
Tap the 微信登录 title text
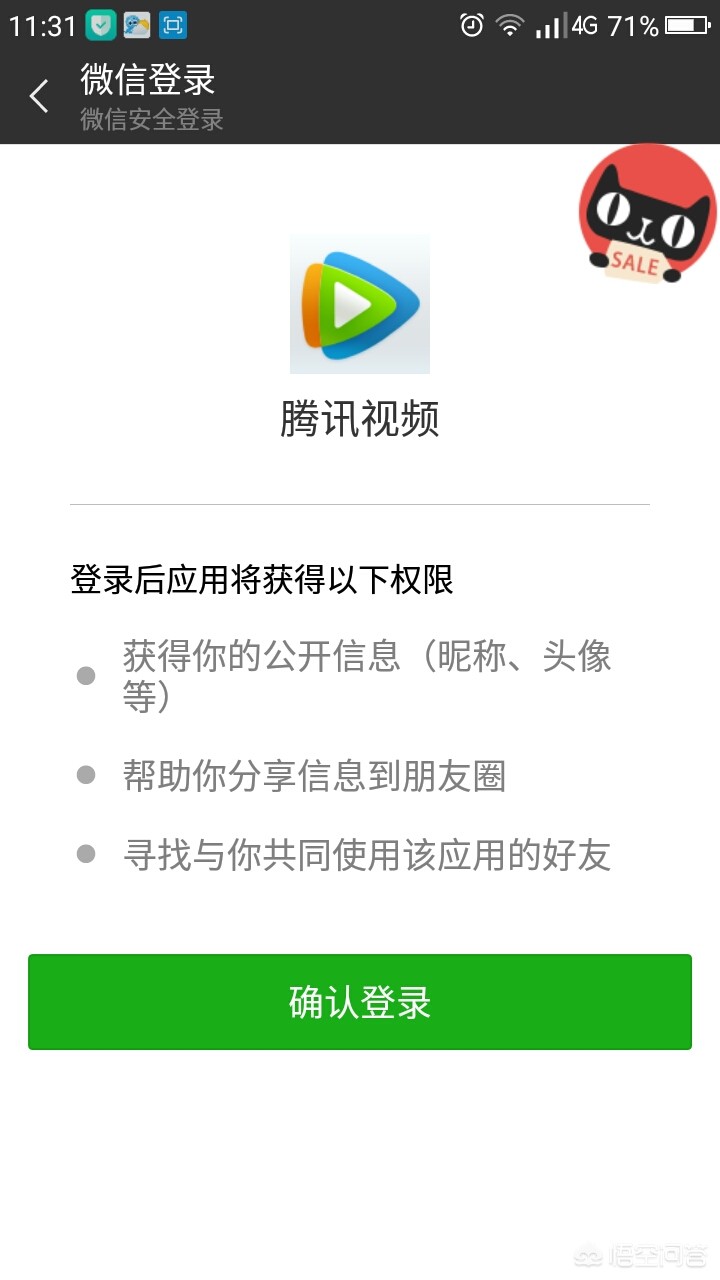(x=146, y=82)
